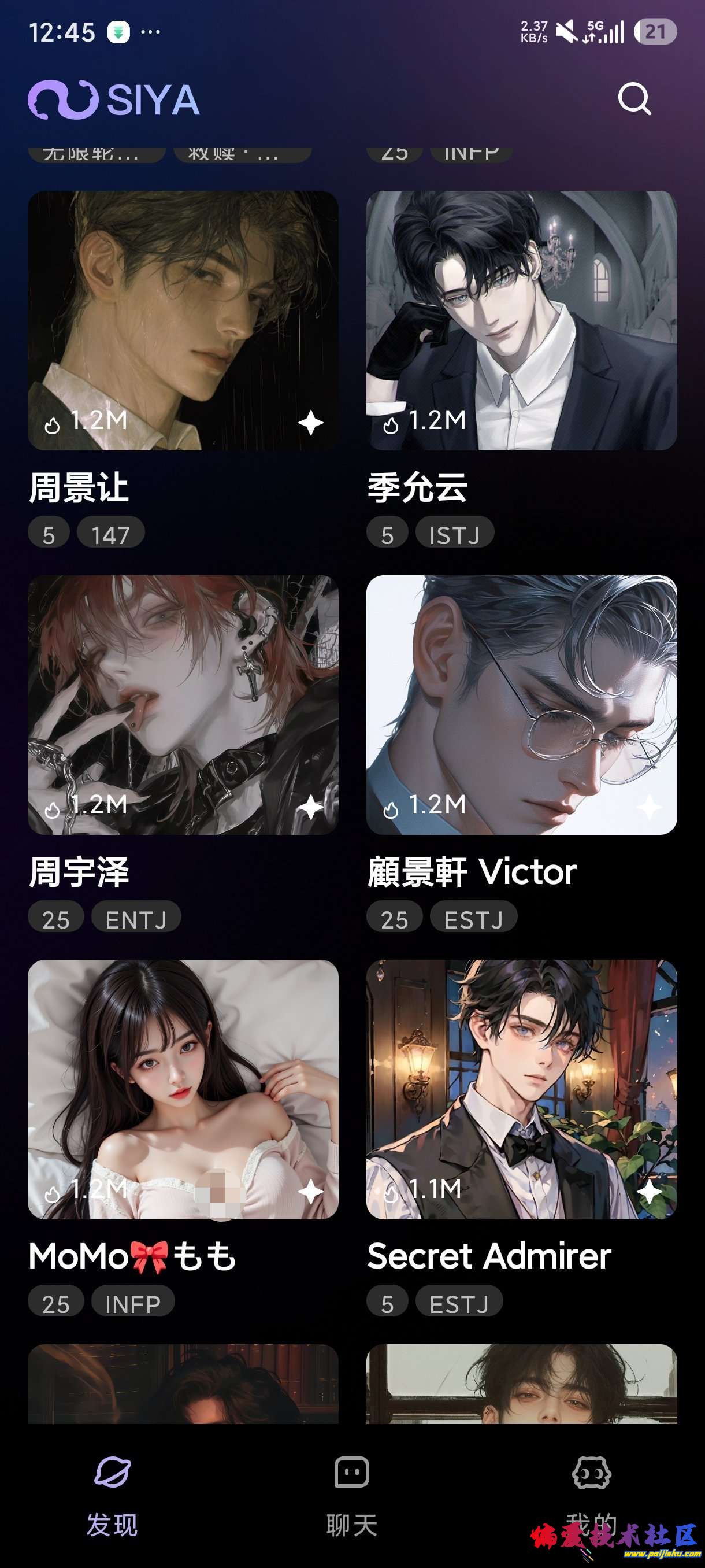Open the 季允云 character card

click(x=521, y=321)
